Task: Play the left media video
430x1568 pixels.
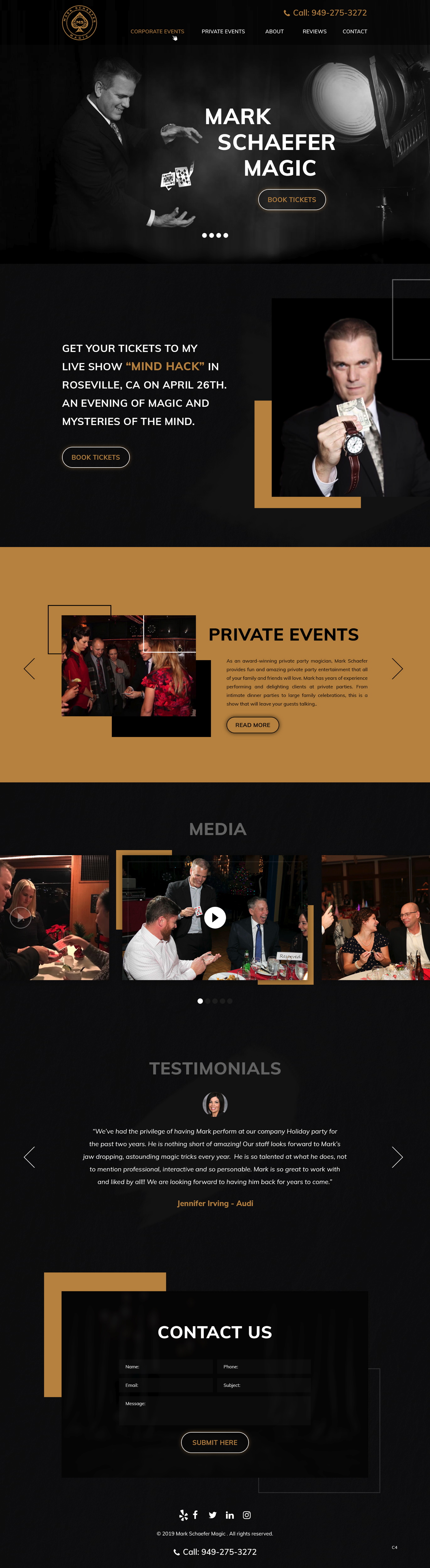Action: click(x=20, y=917)
